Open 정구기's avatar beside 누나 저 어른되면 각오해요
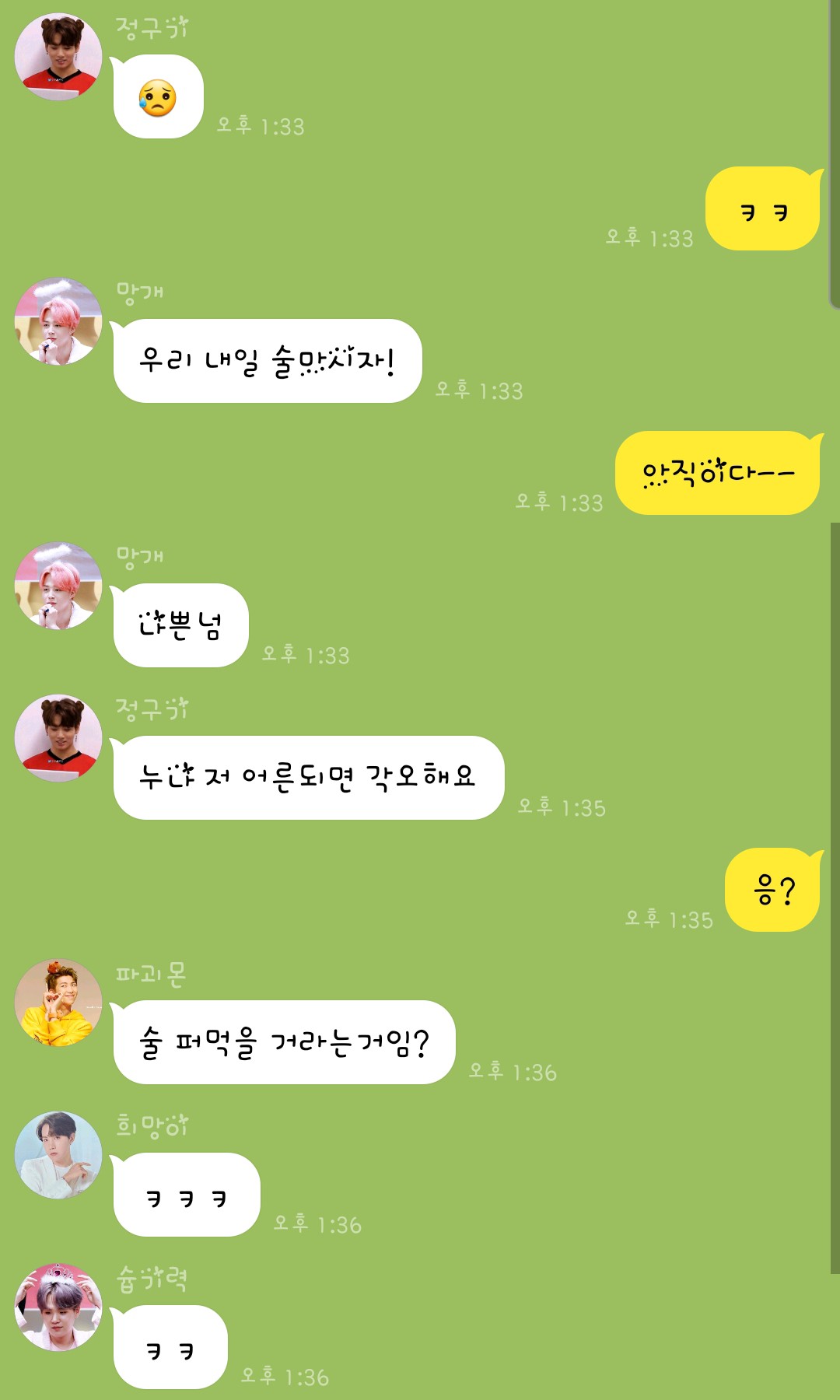 coord(58,738)
